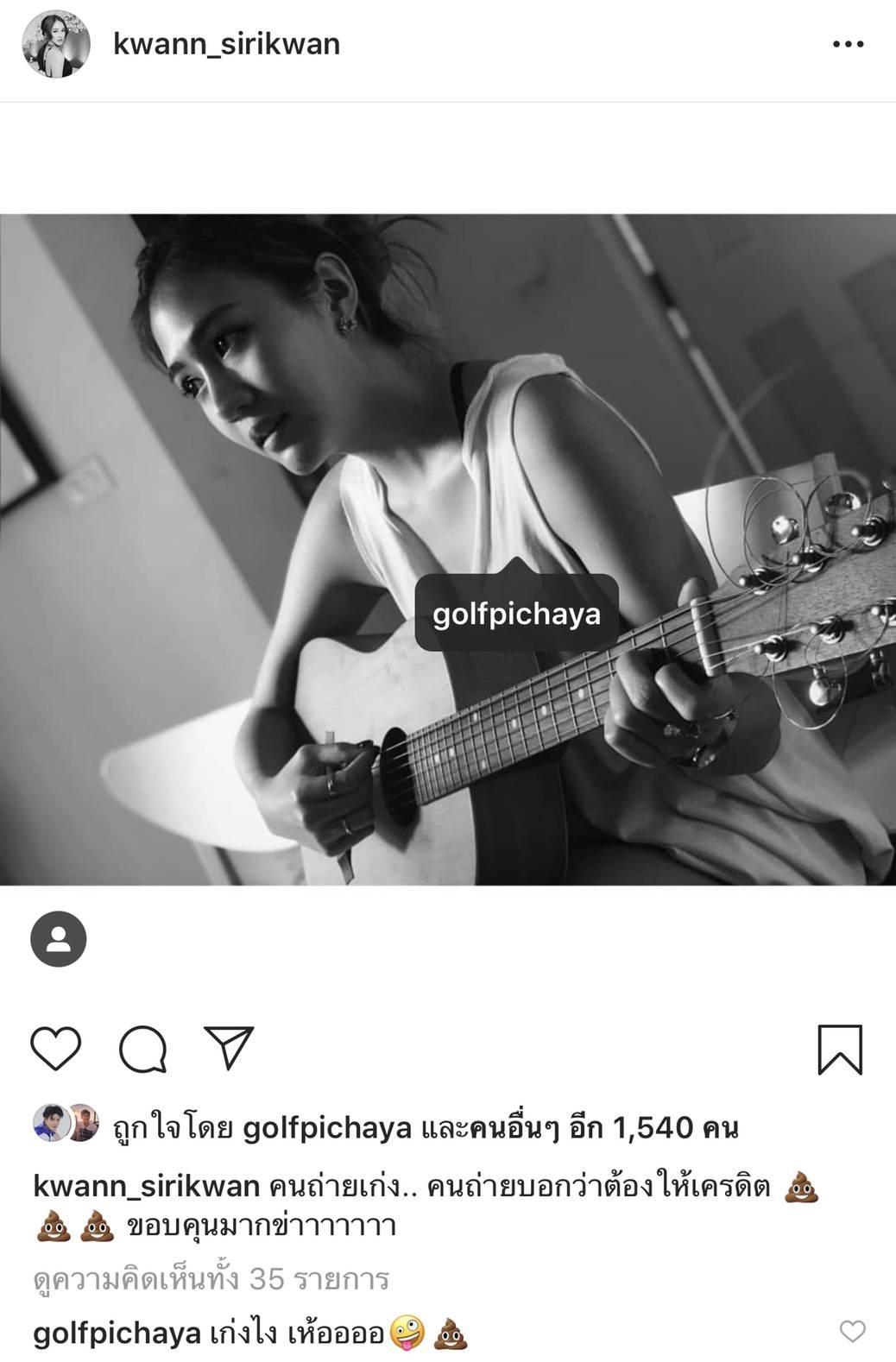
Task: Tap the tagged people icon below the photo
Action: coord(59,938)
